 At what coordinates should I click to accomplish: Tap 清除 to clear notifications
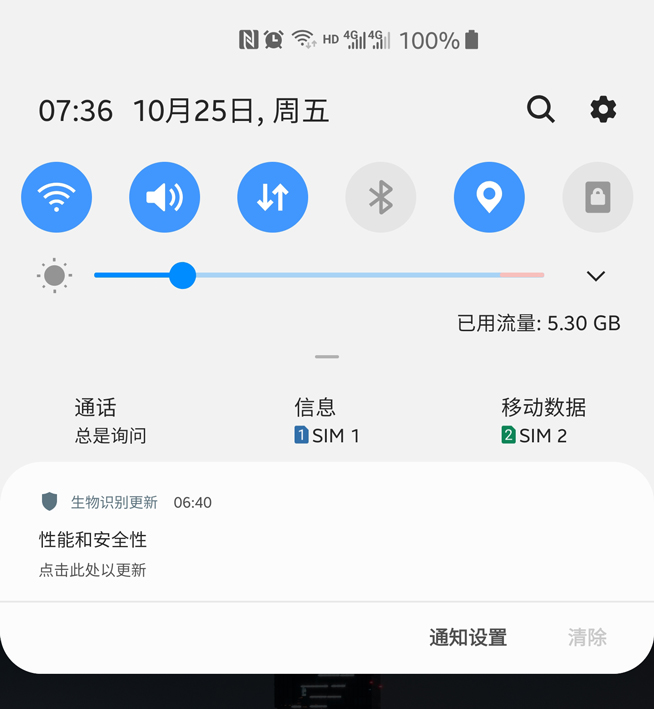(x=587, y=638)
